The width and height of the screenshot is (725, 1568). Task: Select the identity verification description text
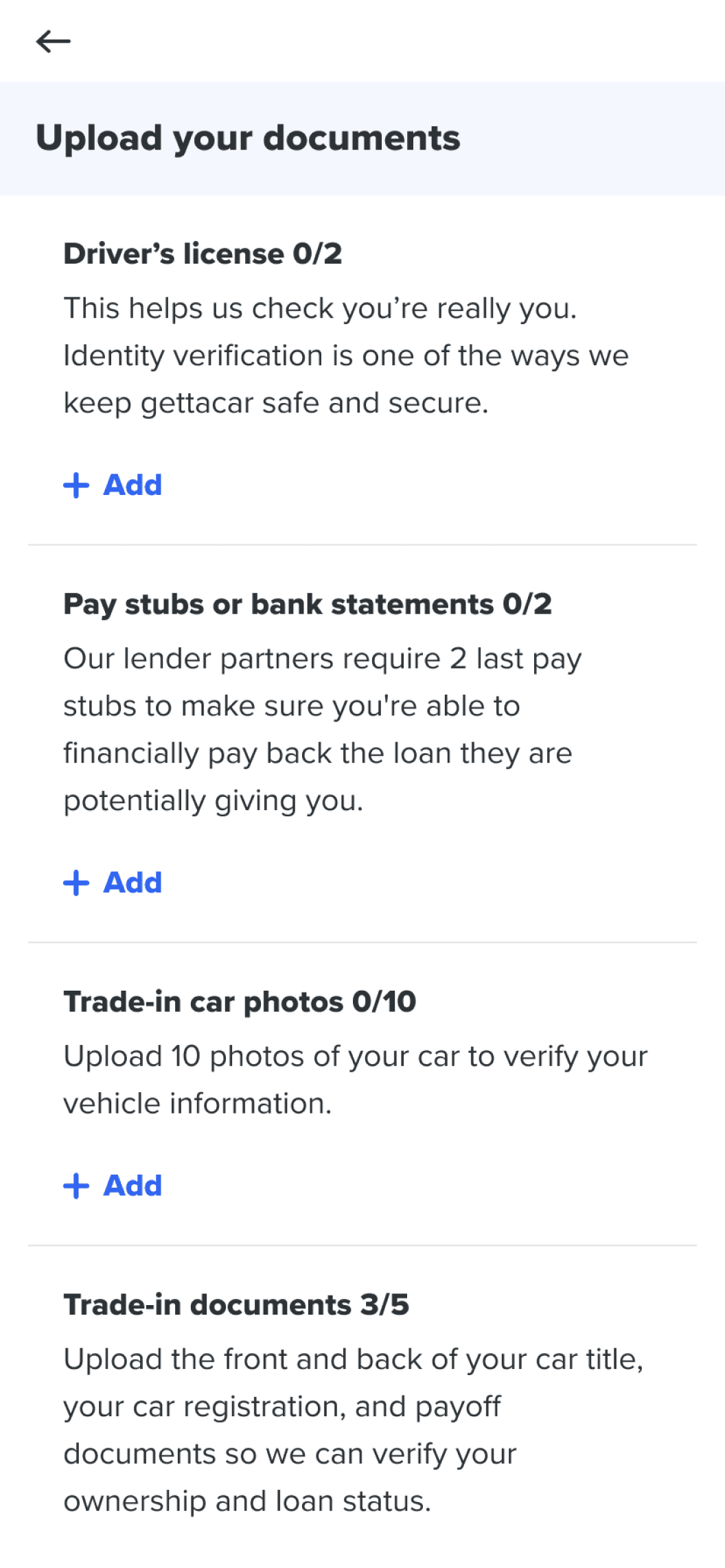coord(343,355)
